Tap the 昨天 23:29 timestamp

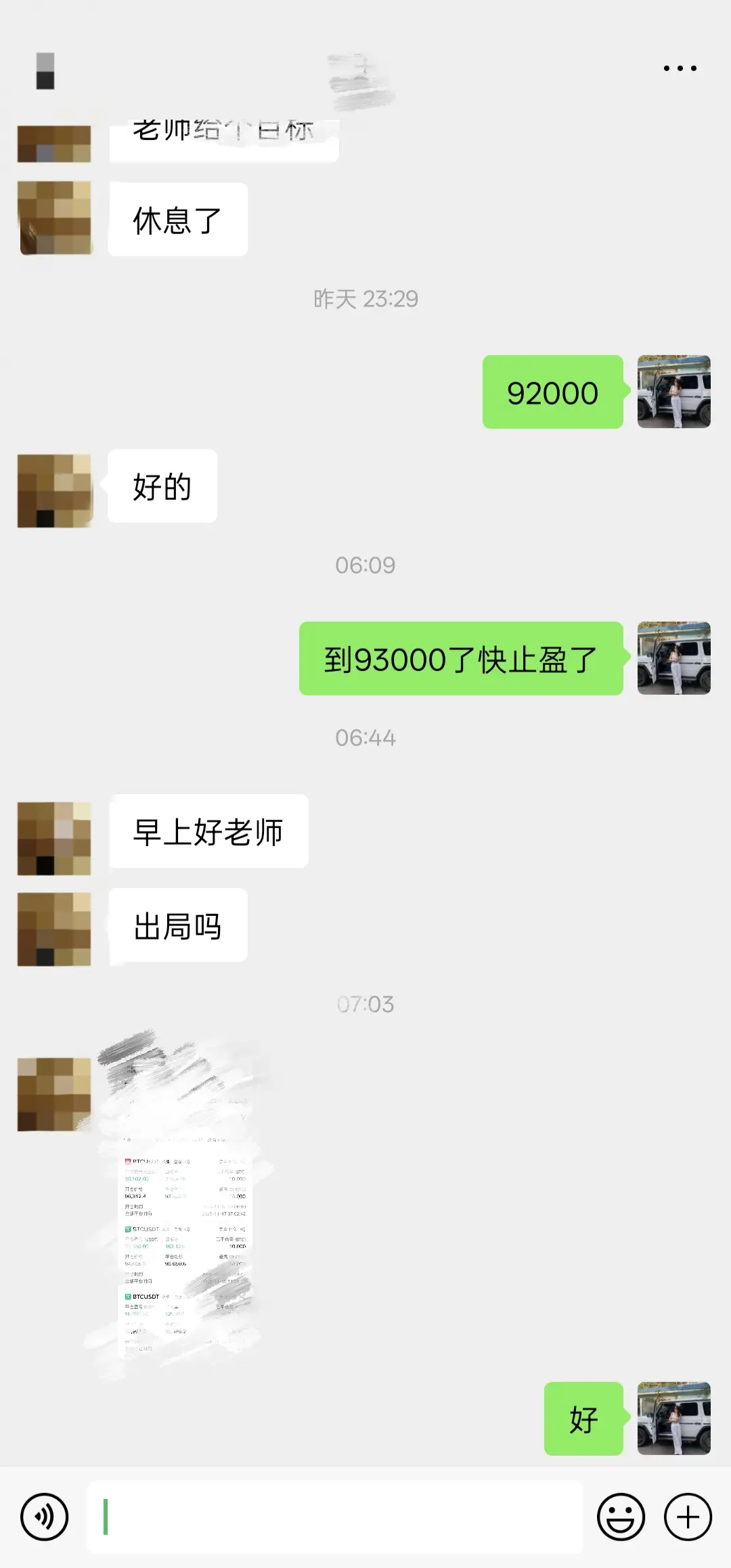[365, 298]
